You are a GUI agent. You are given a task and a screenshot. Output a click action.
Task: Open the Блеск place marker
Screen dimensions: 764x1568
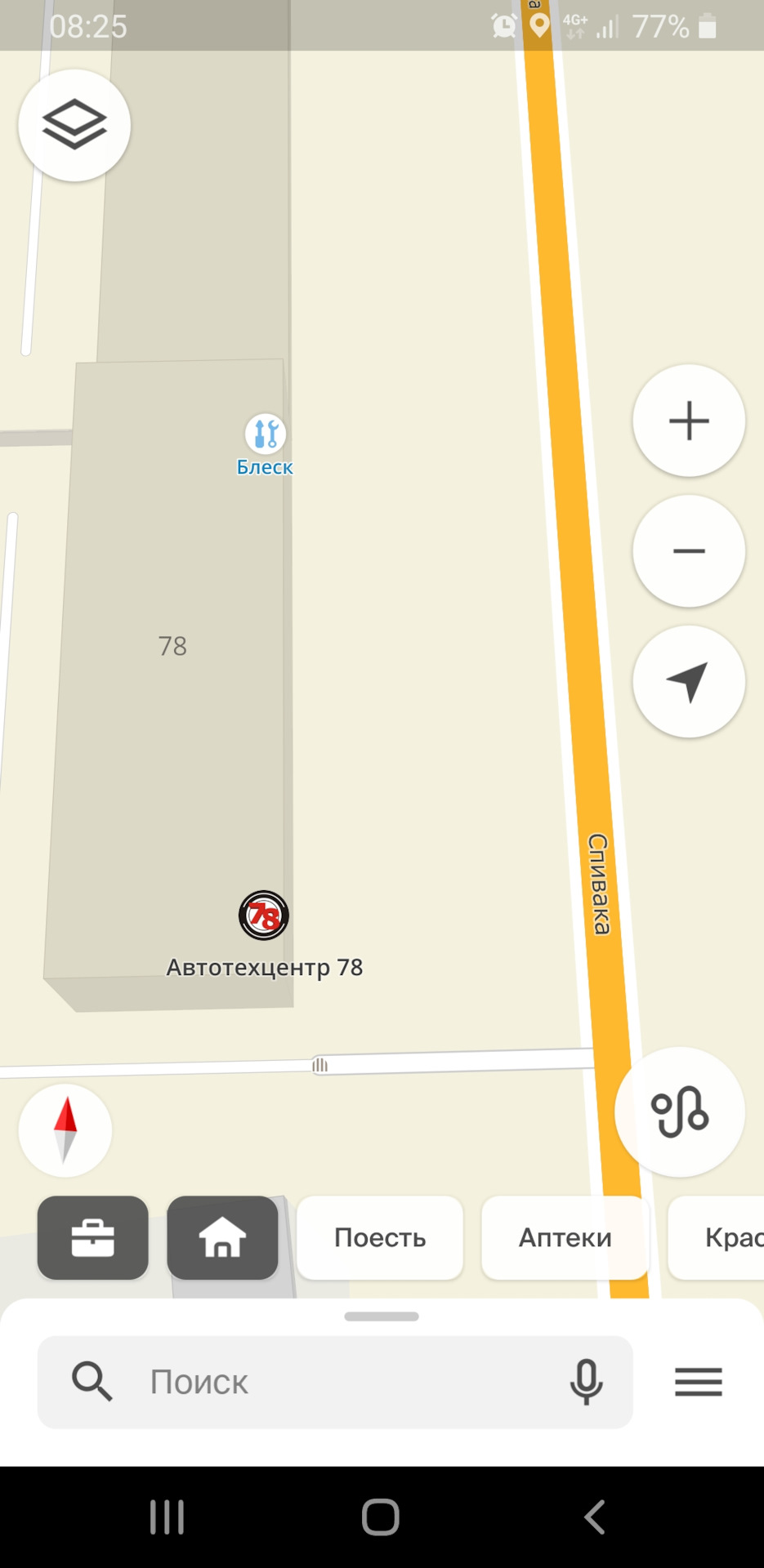pos(266,434)
